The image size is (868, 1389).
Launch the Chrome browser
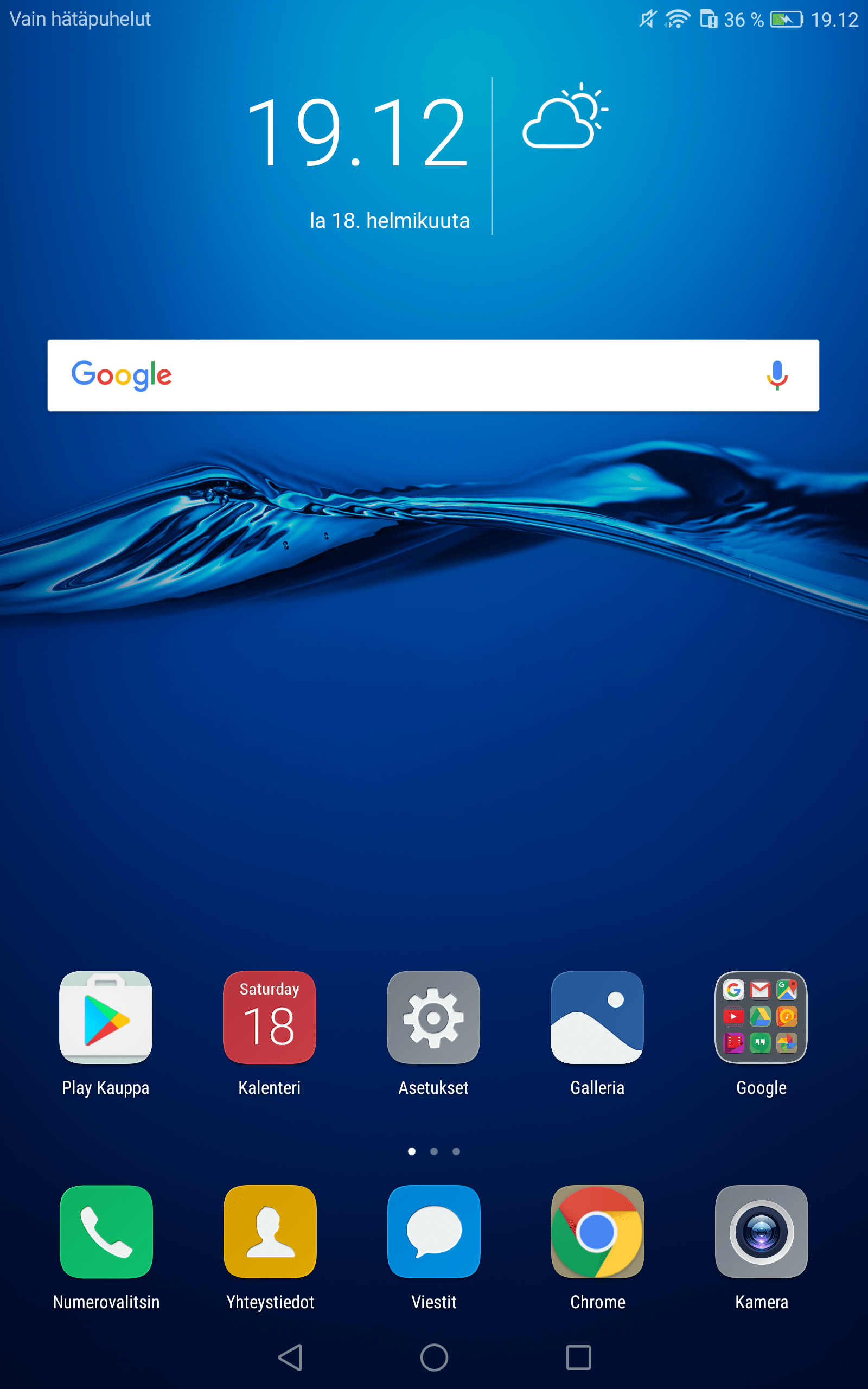pyautogui.click(x=597, y=1231)
